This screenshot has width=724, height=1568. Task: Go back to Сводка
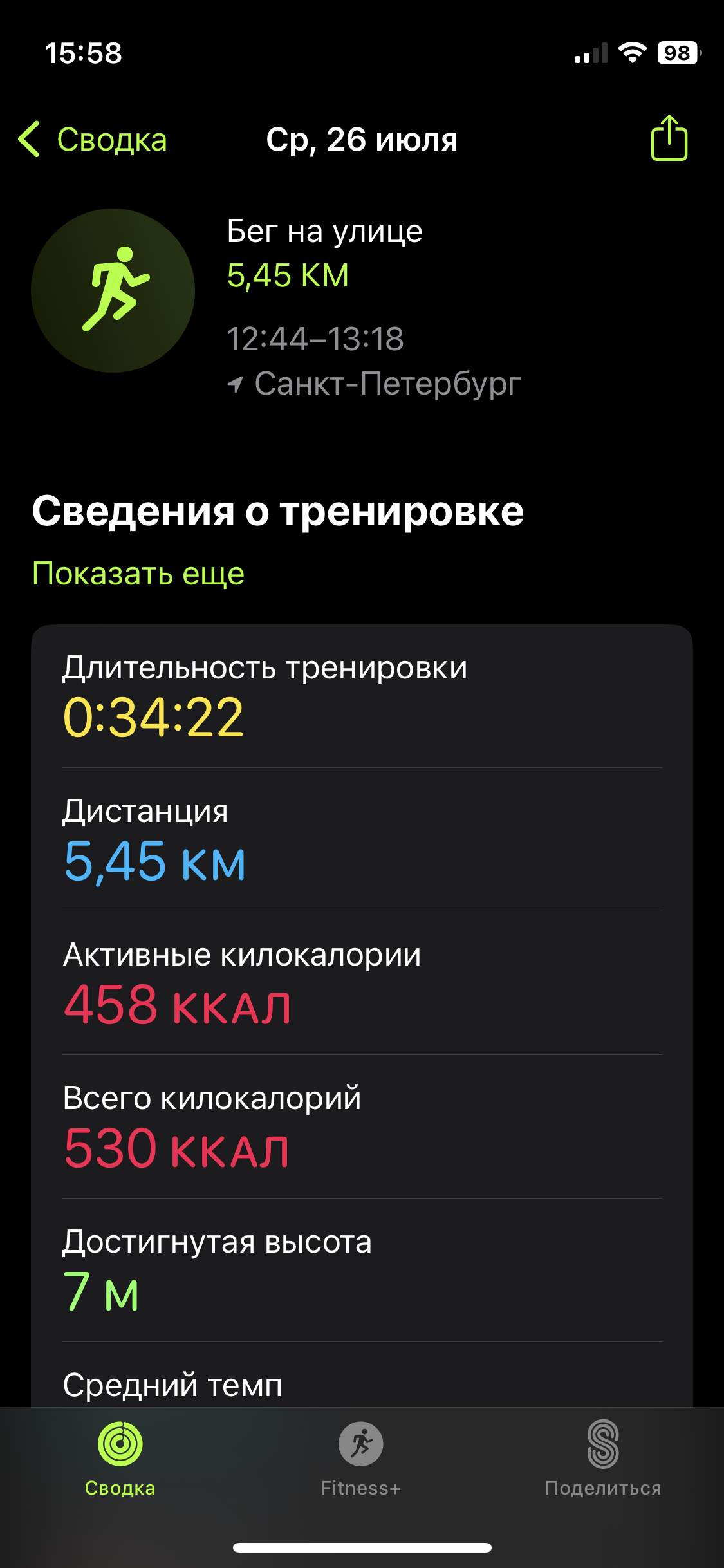pos(93,139)
